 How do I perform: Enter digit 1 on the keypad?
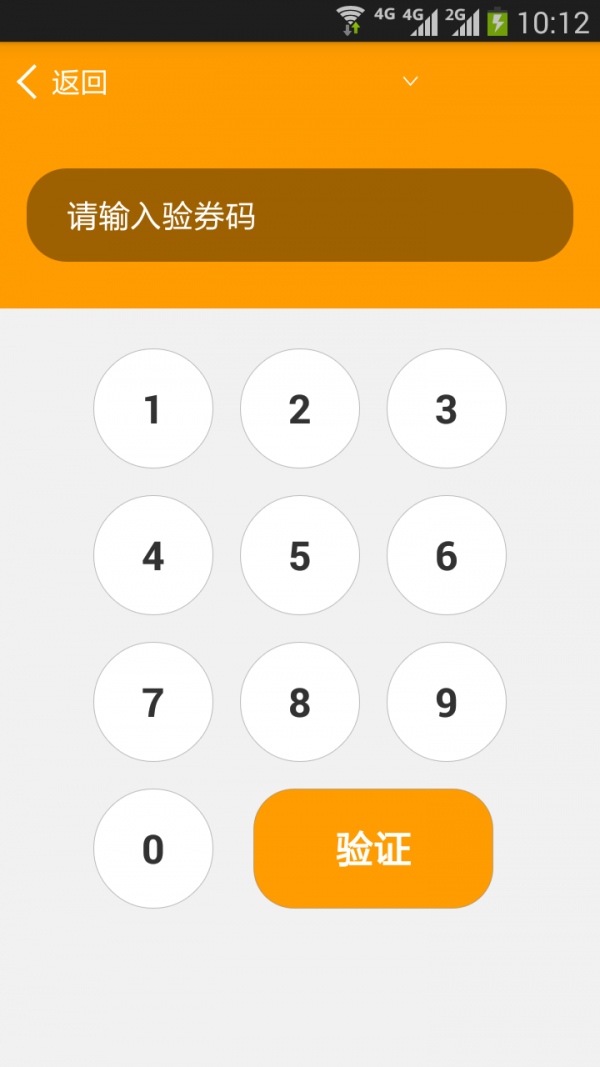coord(153,409)
